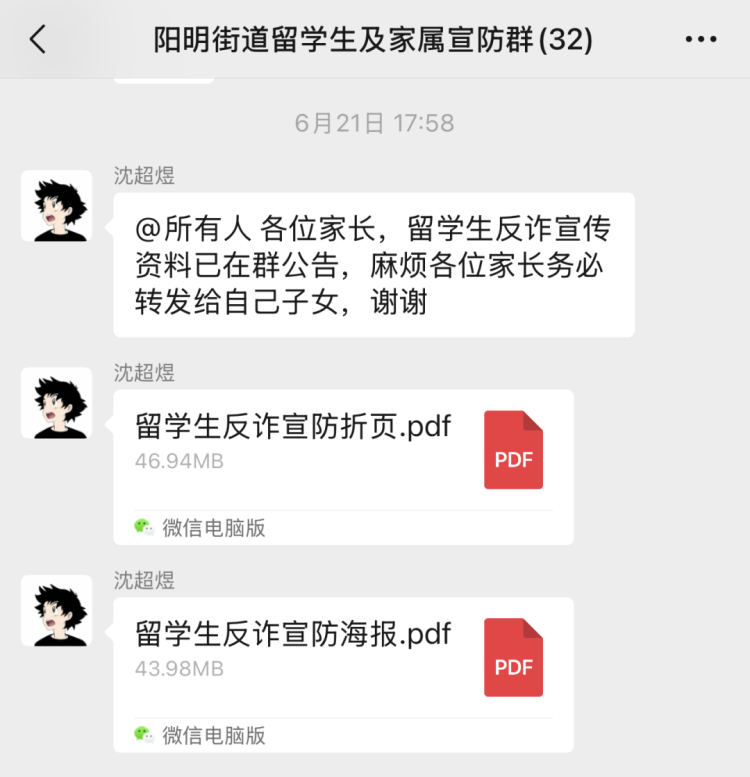750x777 pixels.
Task: Open 留学生反诈宣防海报.pdf file
Action: (343, 657)
